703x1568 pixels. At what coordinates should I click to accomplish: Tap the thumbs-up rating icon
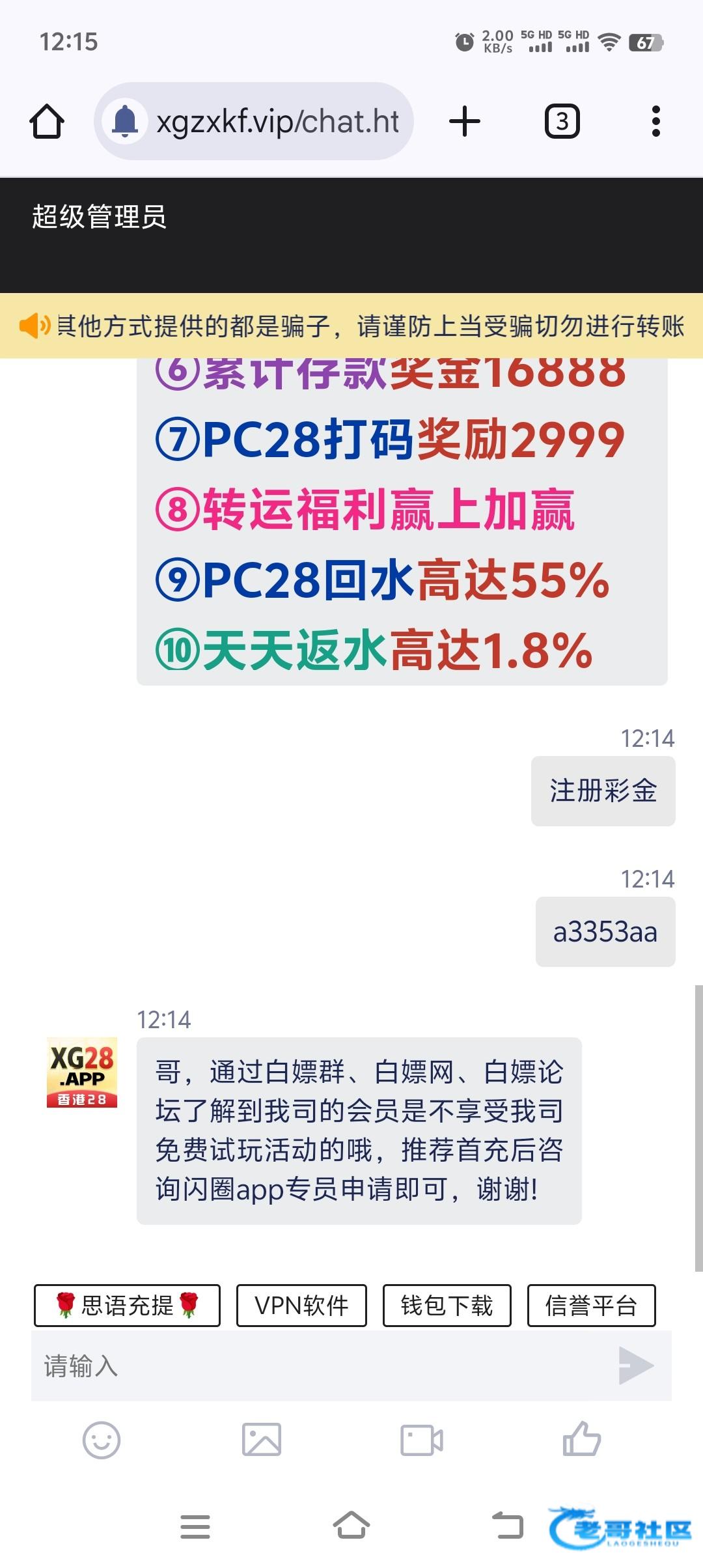[x=581, y=1438]
